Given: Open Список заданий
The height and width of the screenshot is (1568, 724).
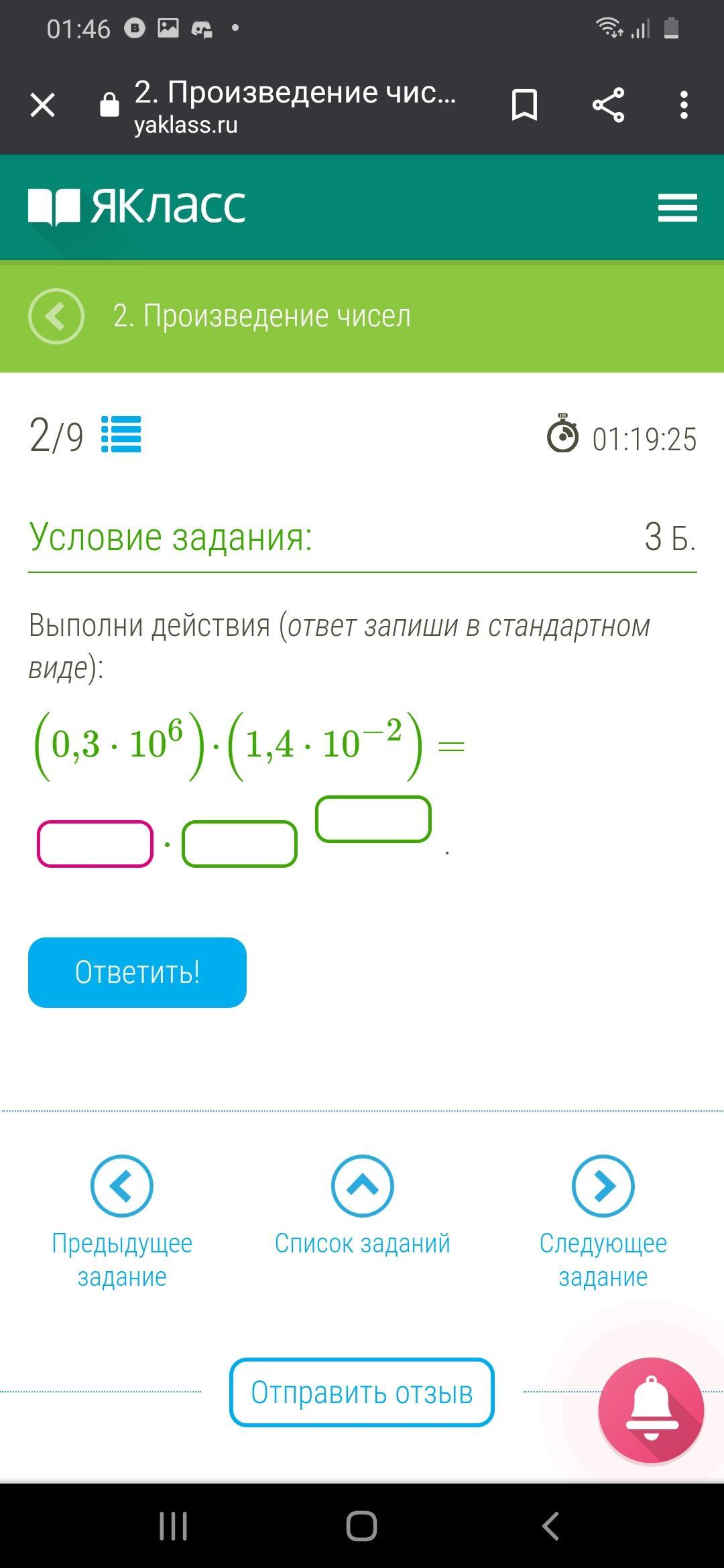Looking at the screenshot, I should click(363, 1206).
